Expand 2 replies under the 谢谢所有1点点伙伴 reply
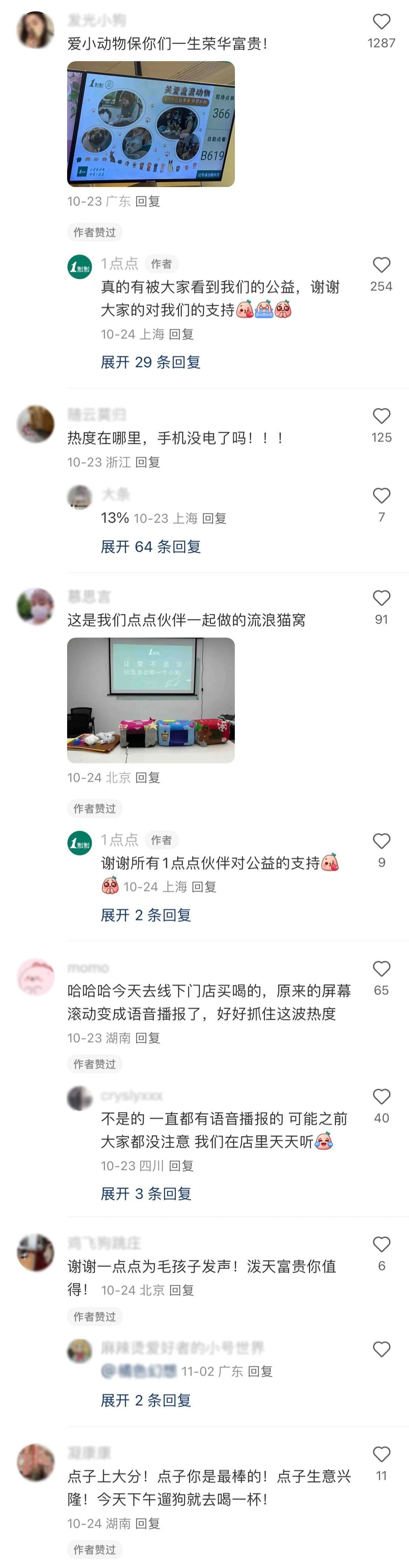409x1568 pixels. (x=145, y=915)
